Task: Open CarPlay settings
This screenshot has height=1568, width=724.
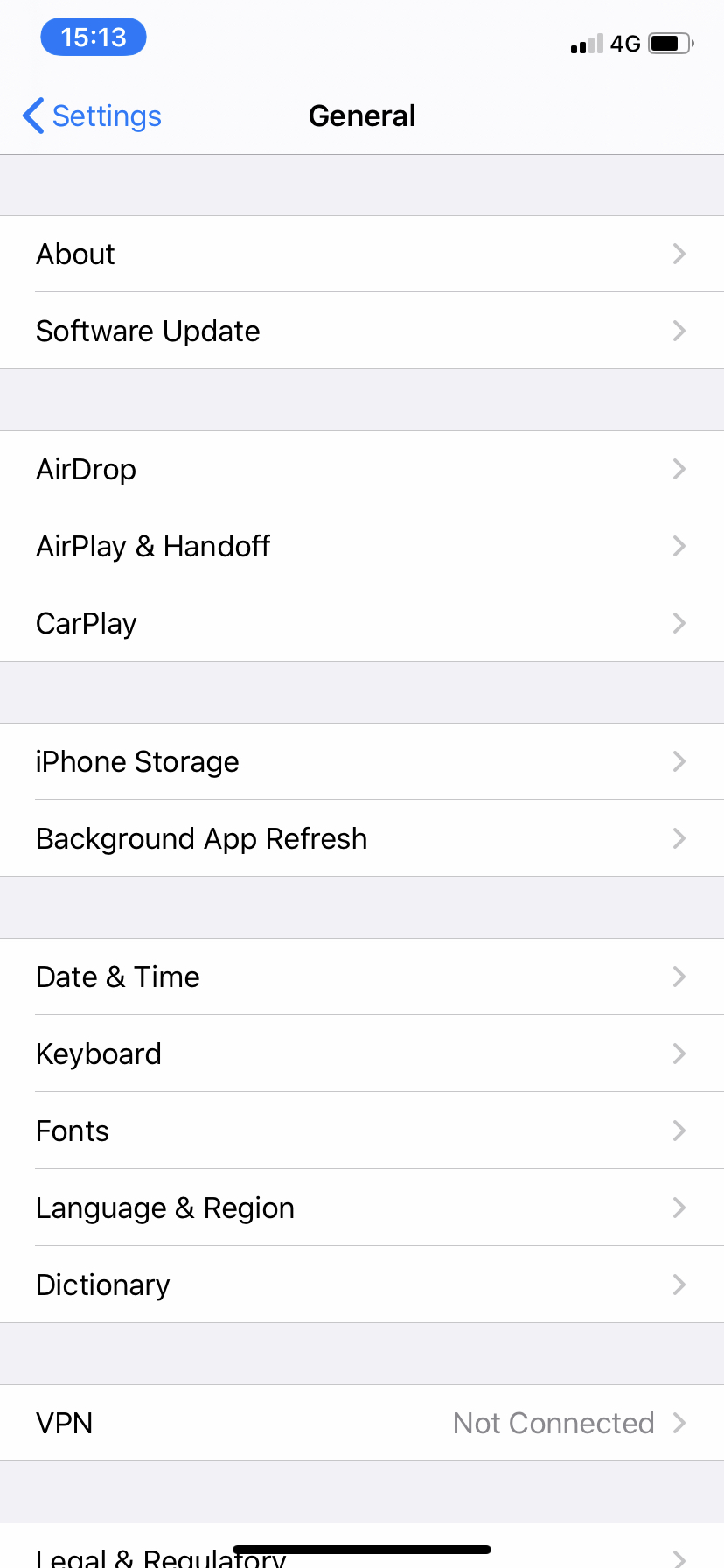Action: point(362,623)
